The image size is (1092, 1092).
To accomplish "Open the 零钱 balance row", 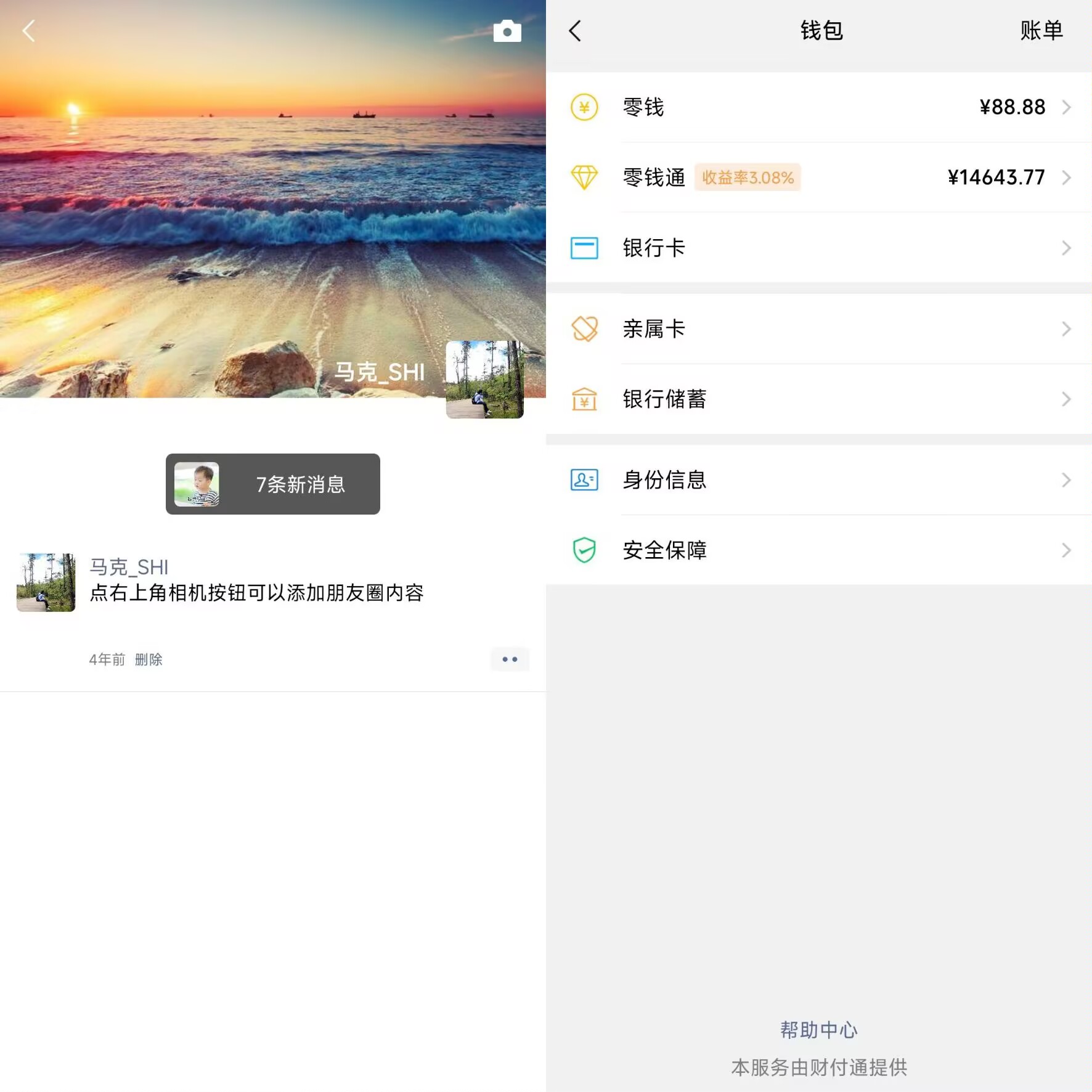I will (818, 107).
